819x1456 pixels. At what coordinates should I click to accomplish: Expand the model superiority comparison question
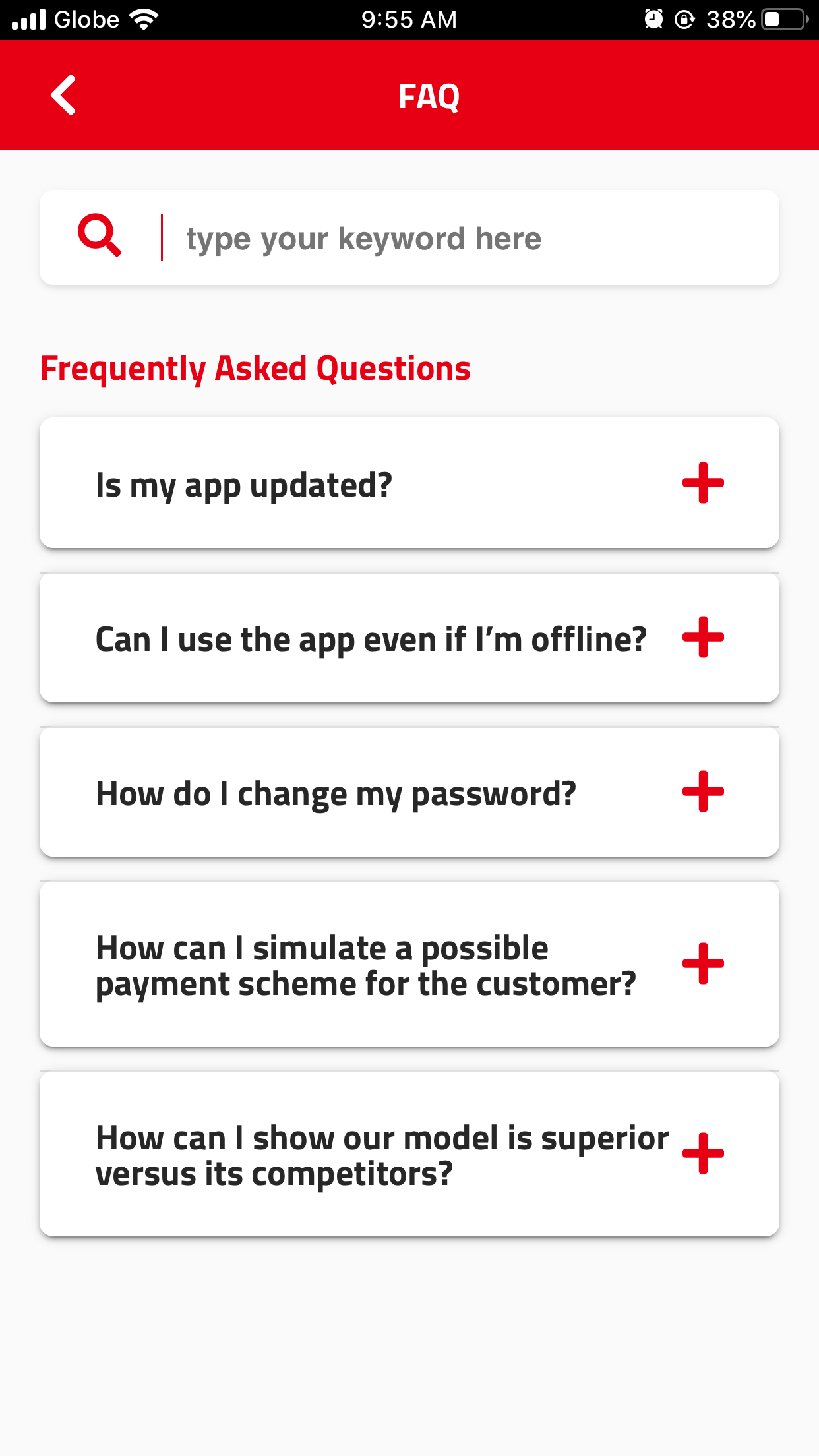[704, 1155]
